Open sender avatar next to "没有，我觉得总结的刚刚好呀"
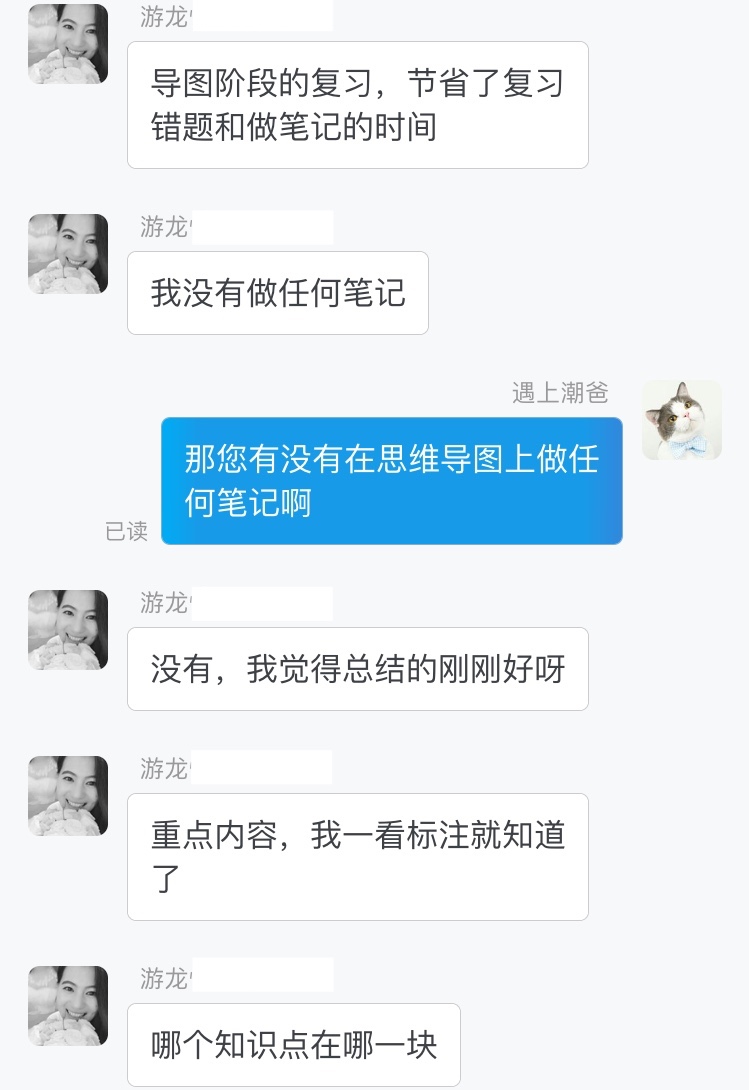The height and width of the screenshot is (1090, 749). point(68,630)
